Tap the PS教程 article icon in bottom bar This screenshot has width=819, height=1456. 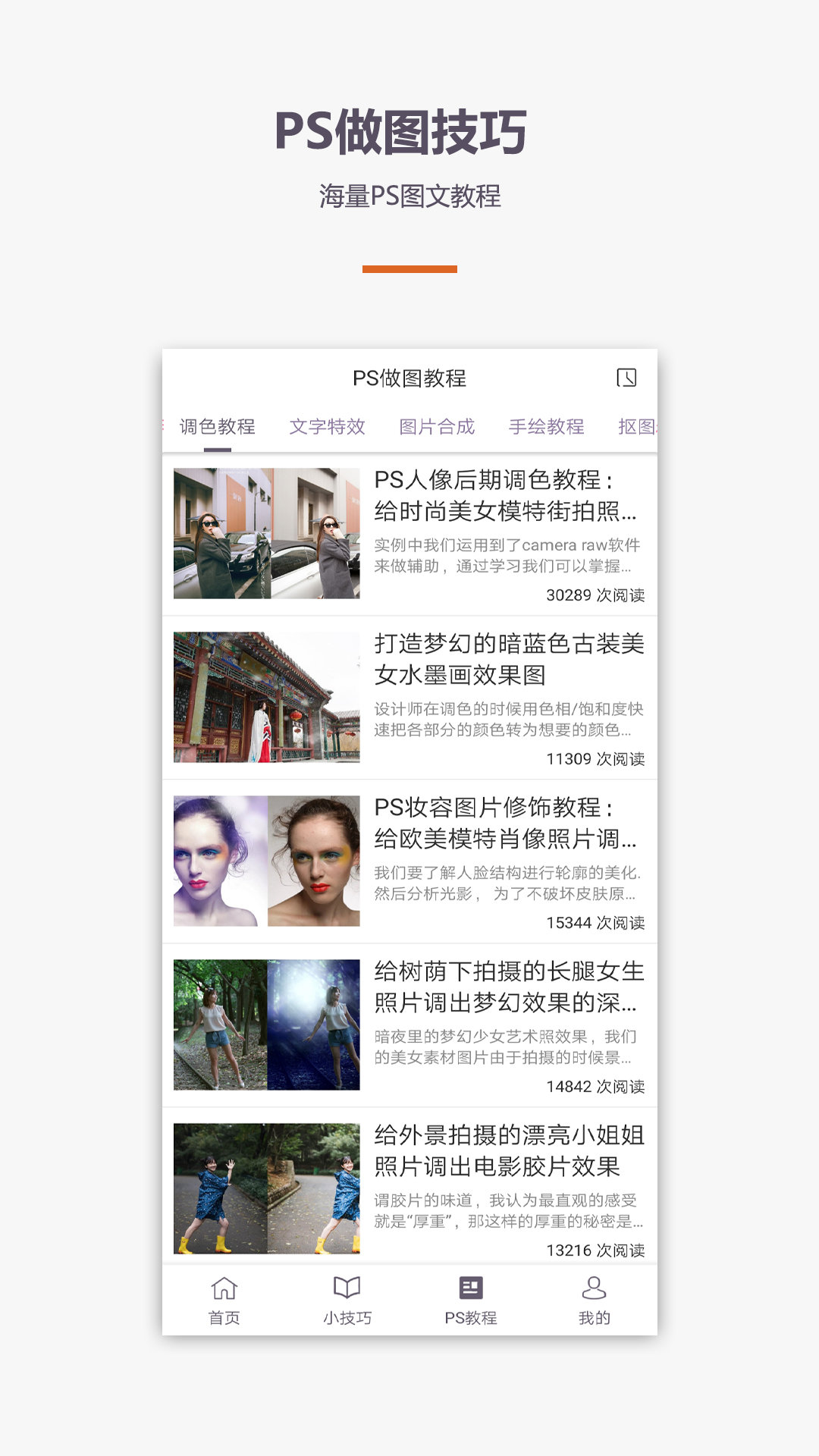click(x=470, y=1298)
